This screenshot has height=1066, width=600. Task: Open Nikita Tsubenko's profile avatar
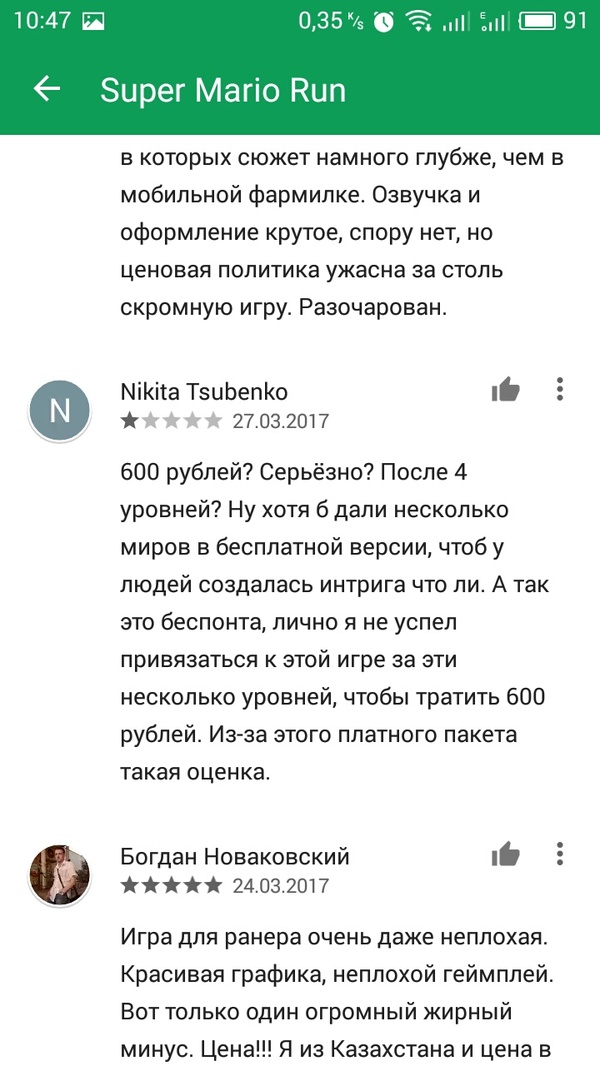60,412
